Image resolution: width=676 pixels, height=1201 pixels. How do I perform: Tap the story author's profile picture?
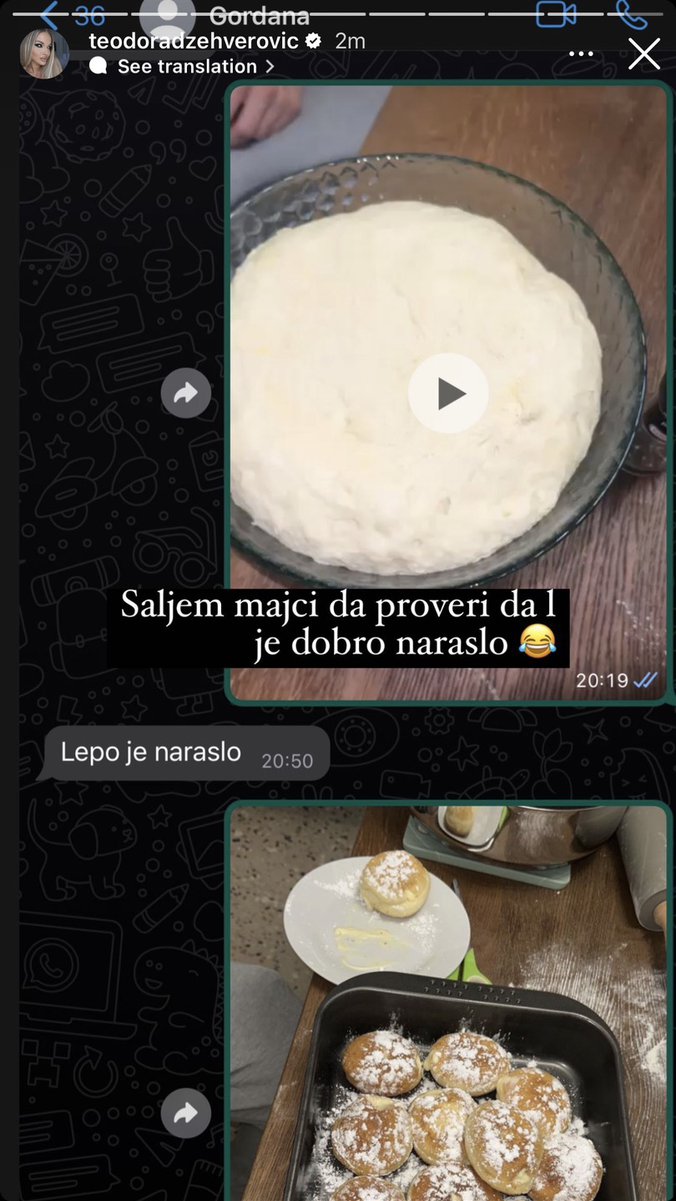click(45, 53)
